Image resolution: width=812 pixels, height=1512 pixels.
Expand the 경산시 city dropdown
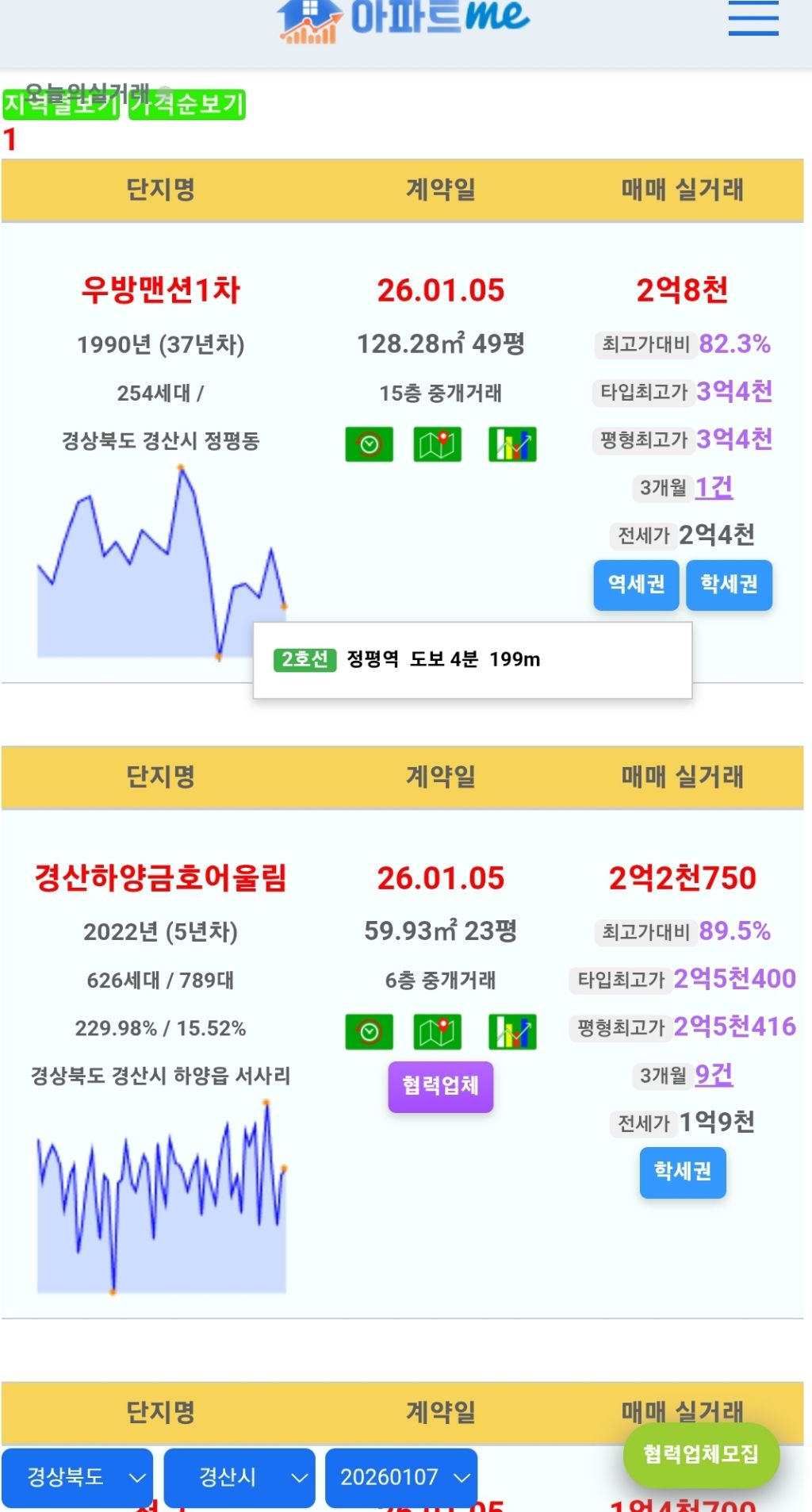coord(239,1477)
